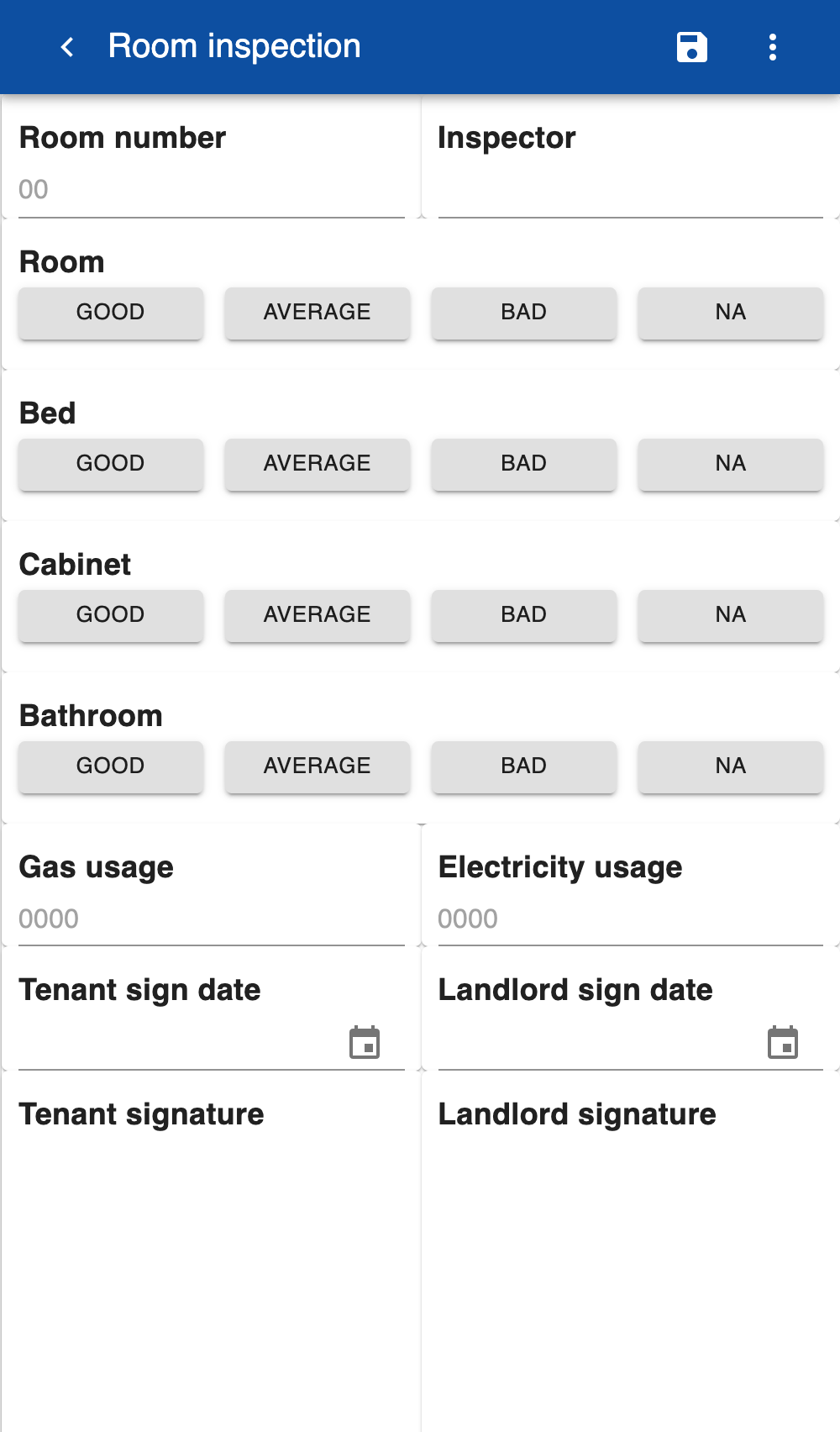The height and width of the screenshot is (1432, 840).
Task: Focus the Room number field
Action: [212, 190]
